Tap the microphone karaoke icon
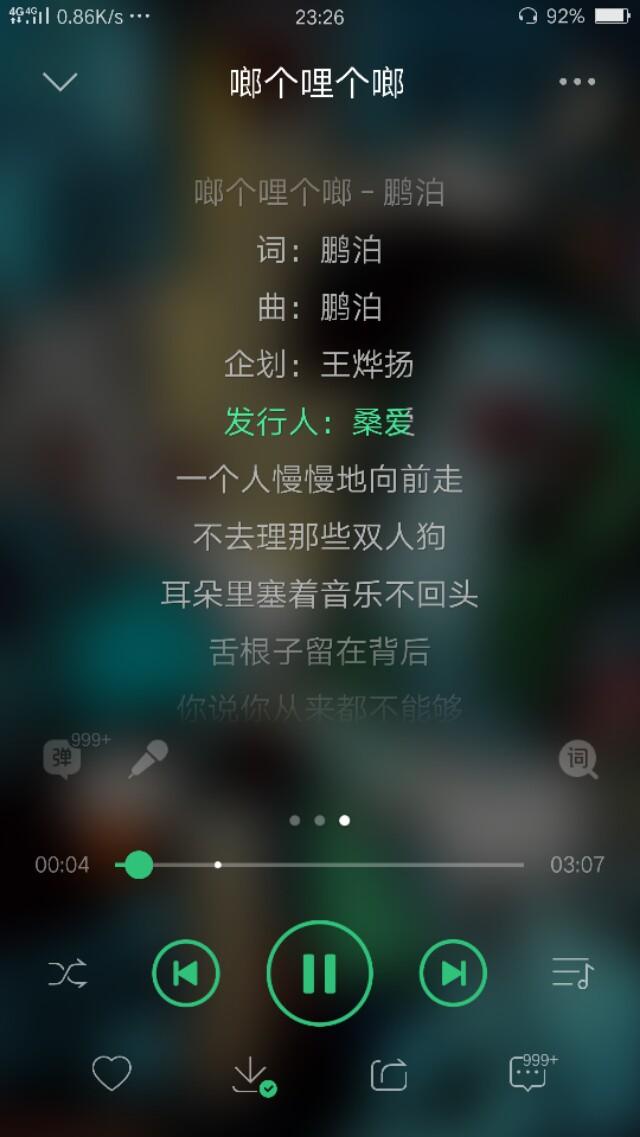The width and height of the screenshot is (640, 1137). (148, 760)
